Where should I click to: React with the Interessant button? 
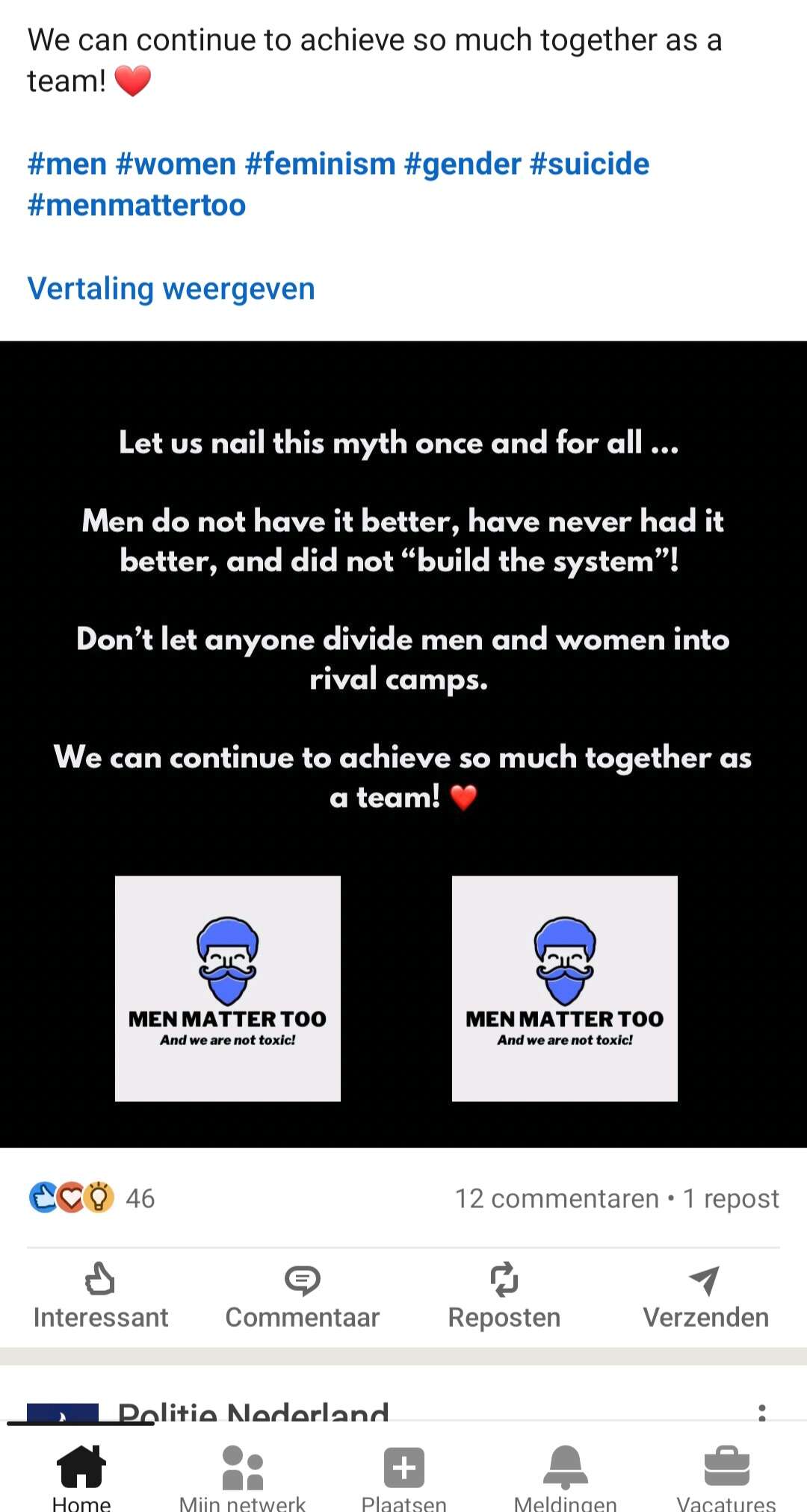tap(101, 1296)
